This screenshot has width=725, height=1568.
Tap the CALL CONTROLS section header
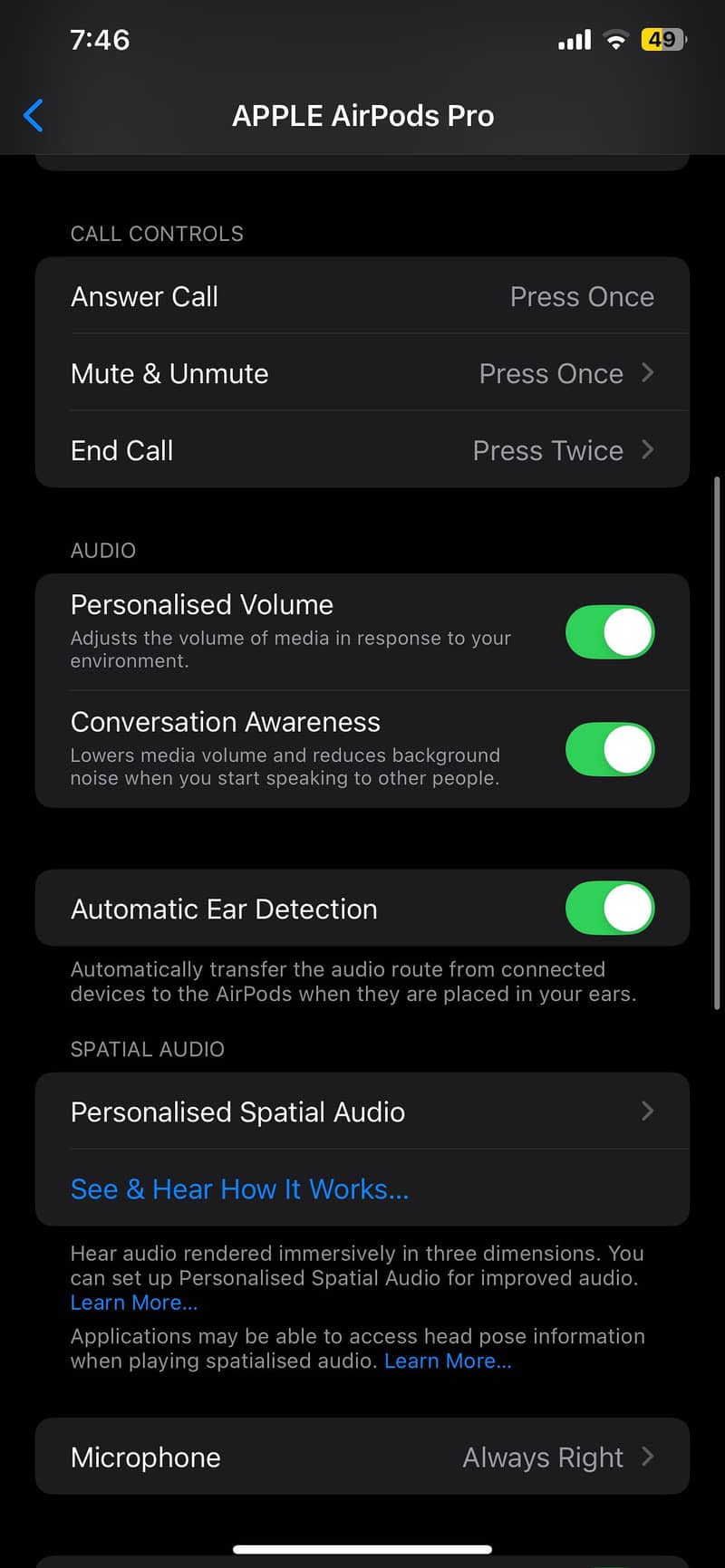click(157, 234)
